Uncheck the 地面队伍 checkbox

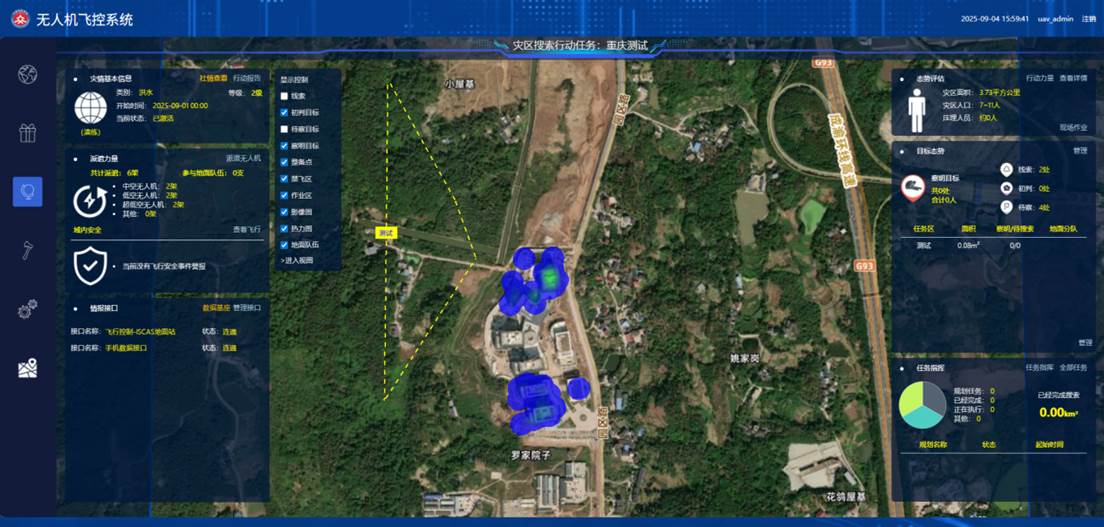(x=285, y=244)
